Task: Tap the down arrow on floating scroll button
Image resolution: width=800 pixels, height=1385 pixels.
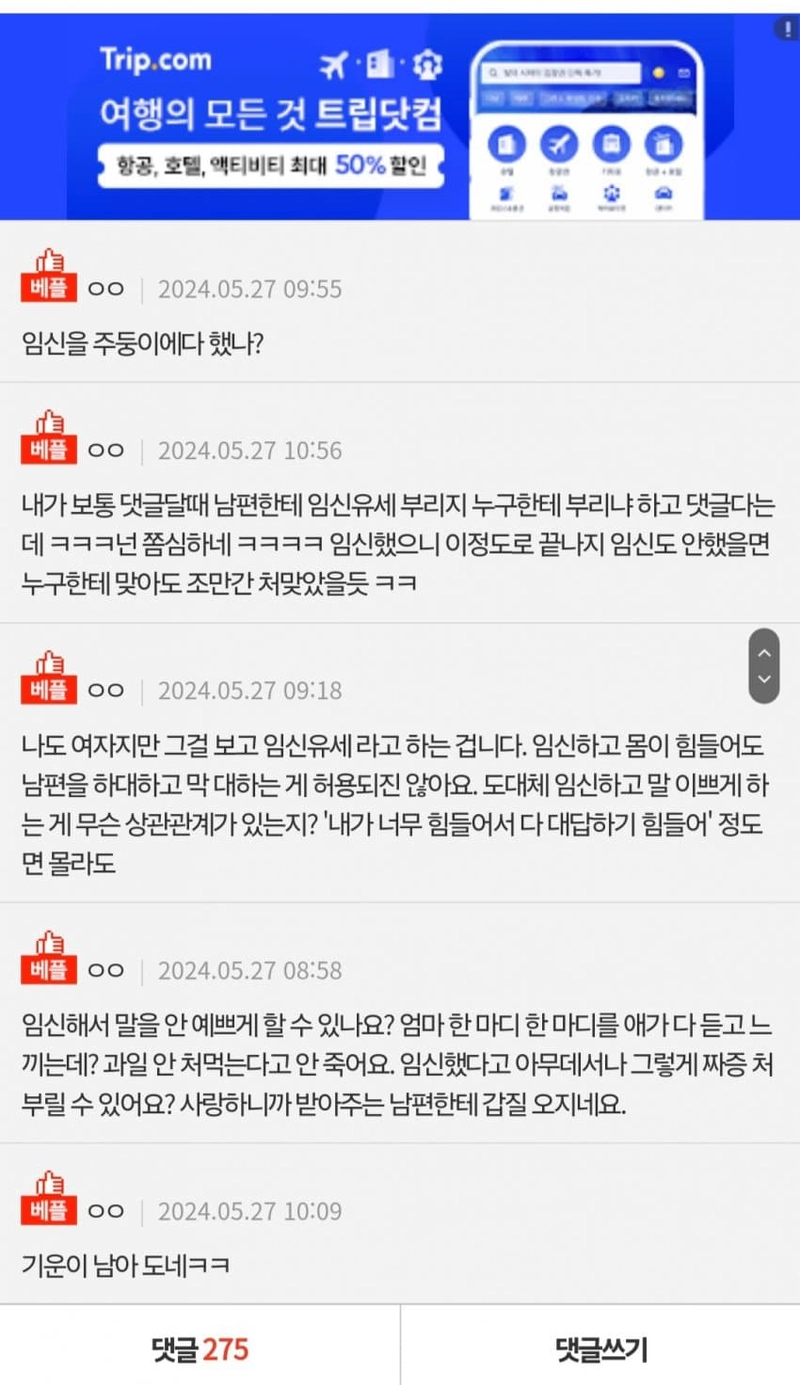Action: point(764,679)
